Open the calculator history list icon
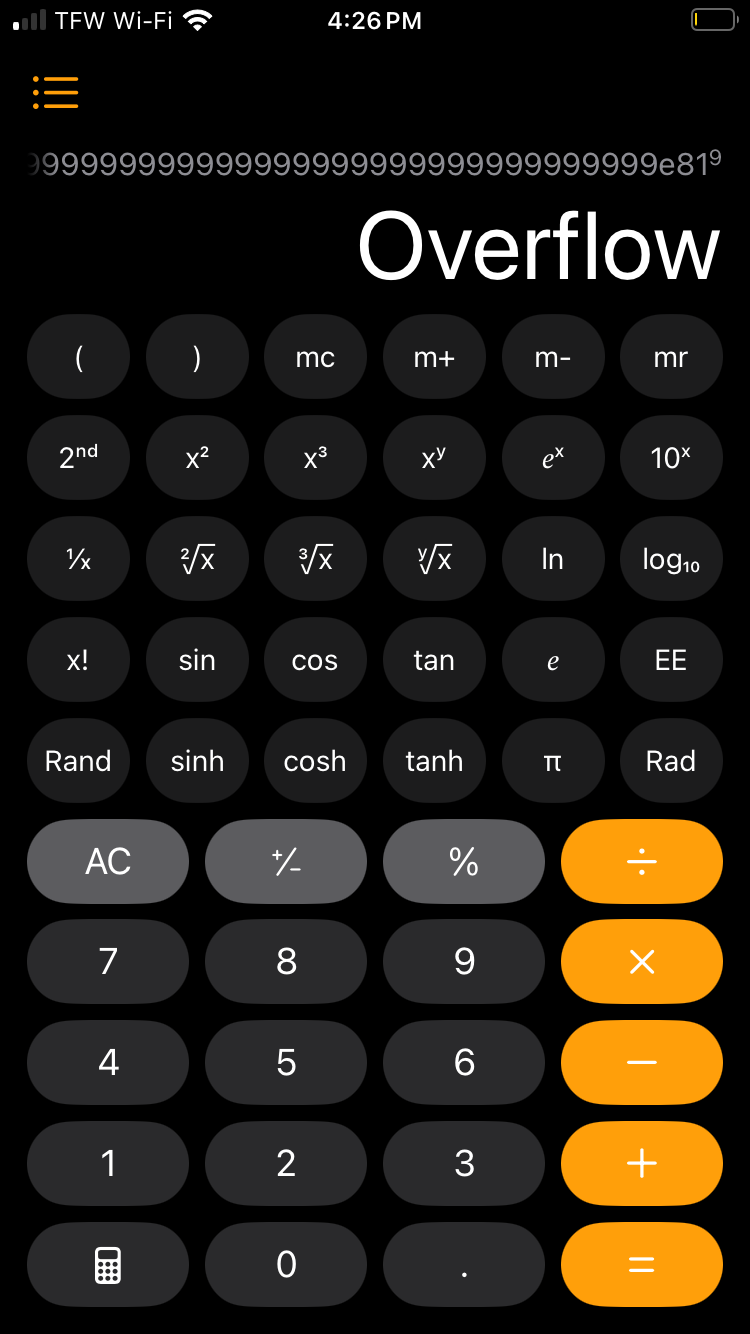The image size is (750, 1334). pyautogui.click(x=56, y=92)
